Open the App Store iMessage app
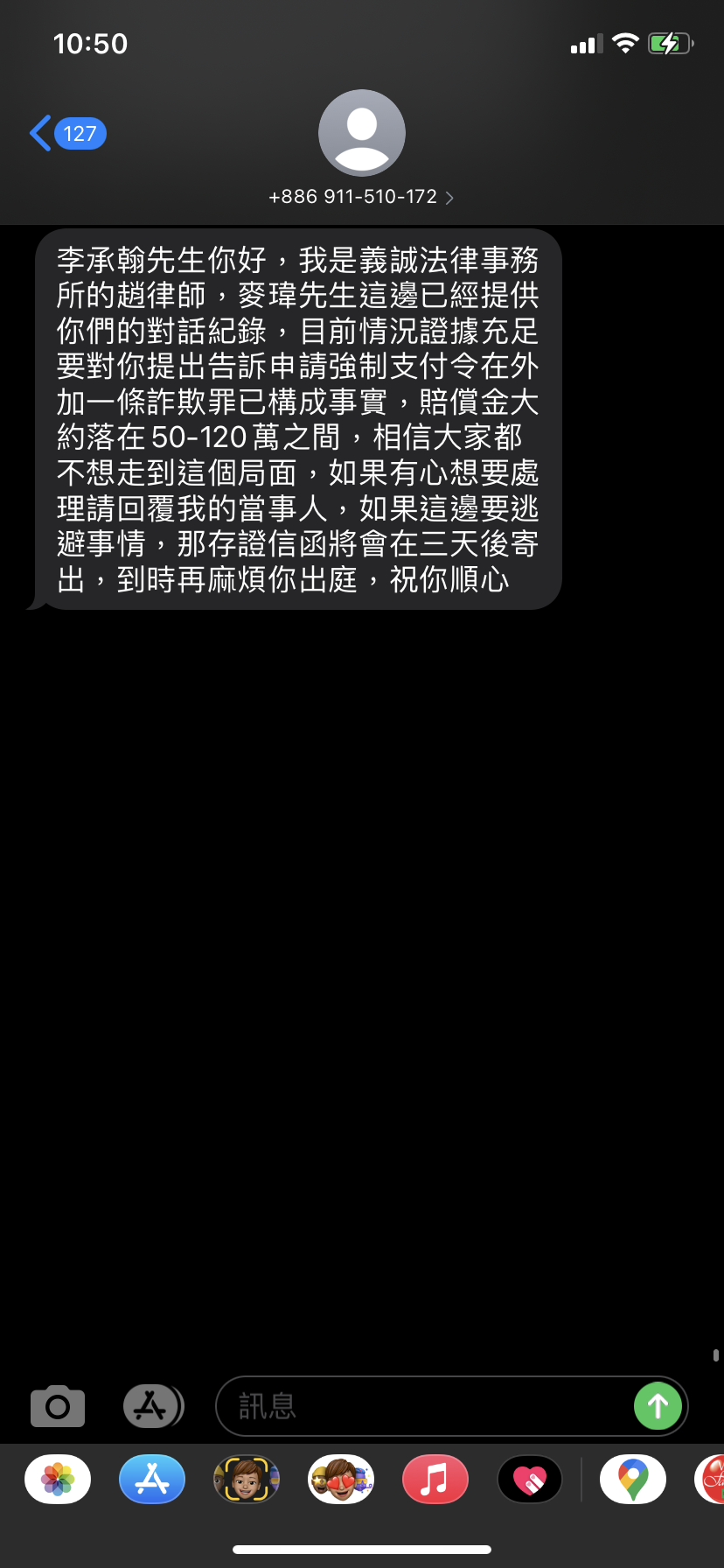The width and height of the screenshot is (724, 1568). pos(152,1479)
